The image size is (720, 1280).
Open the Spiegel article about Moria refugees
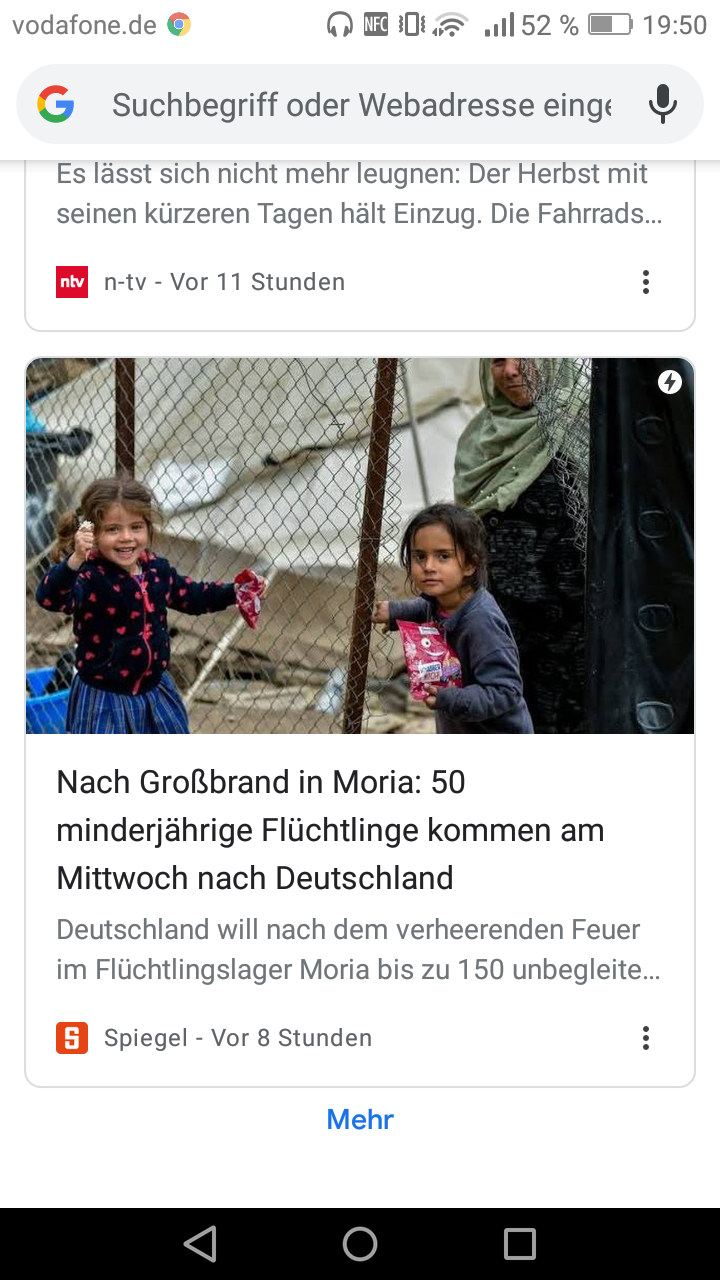(330, 830)
